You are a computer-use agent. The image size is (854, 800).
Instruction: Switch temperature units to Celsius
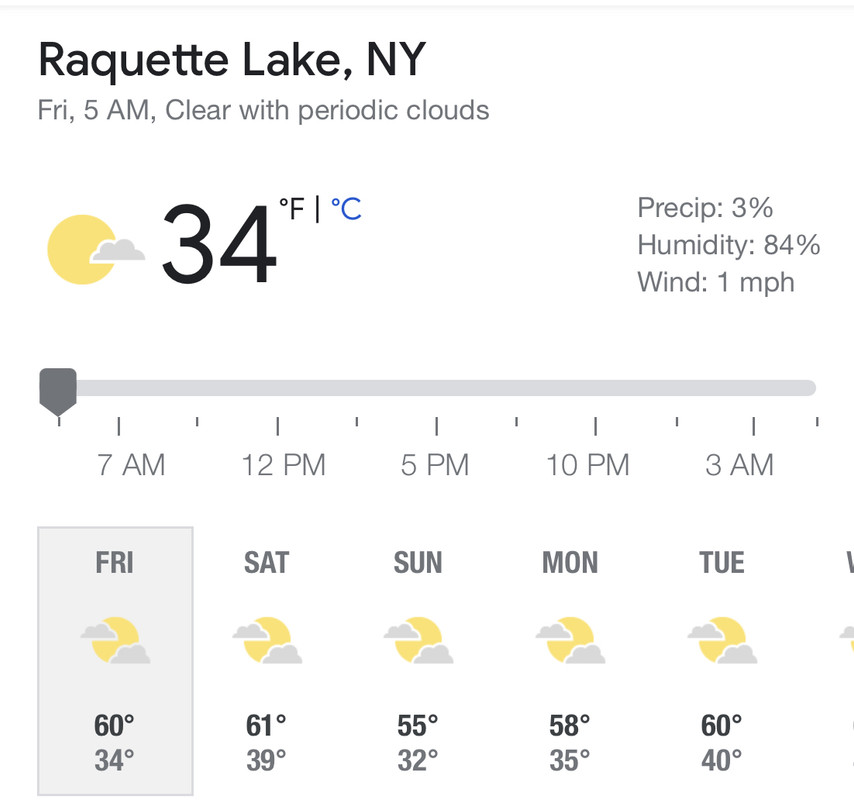346,210
